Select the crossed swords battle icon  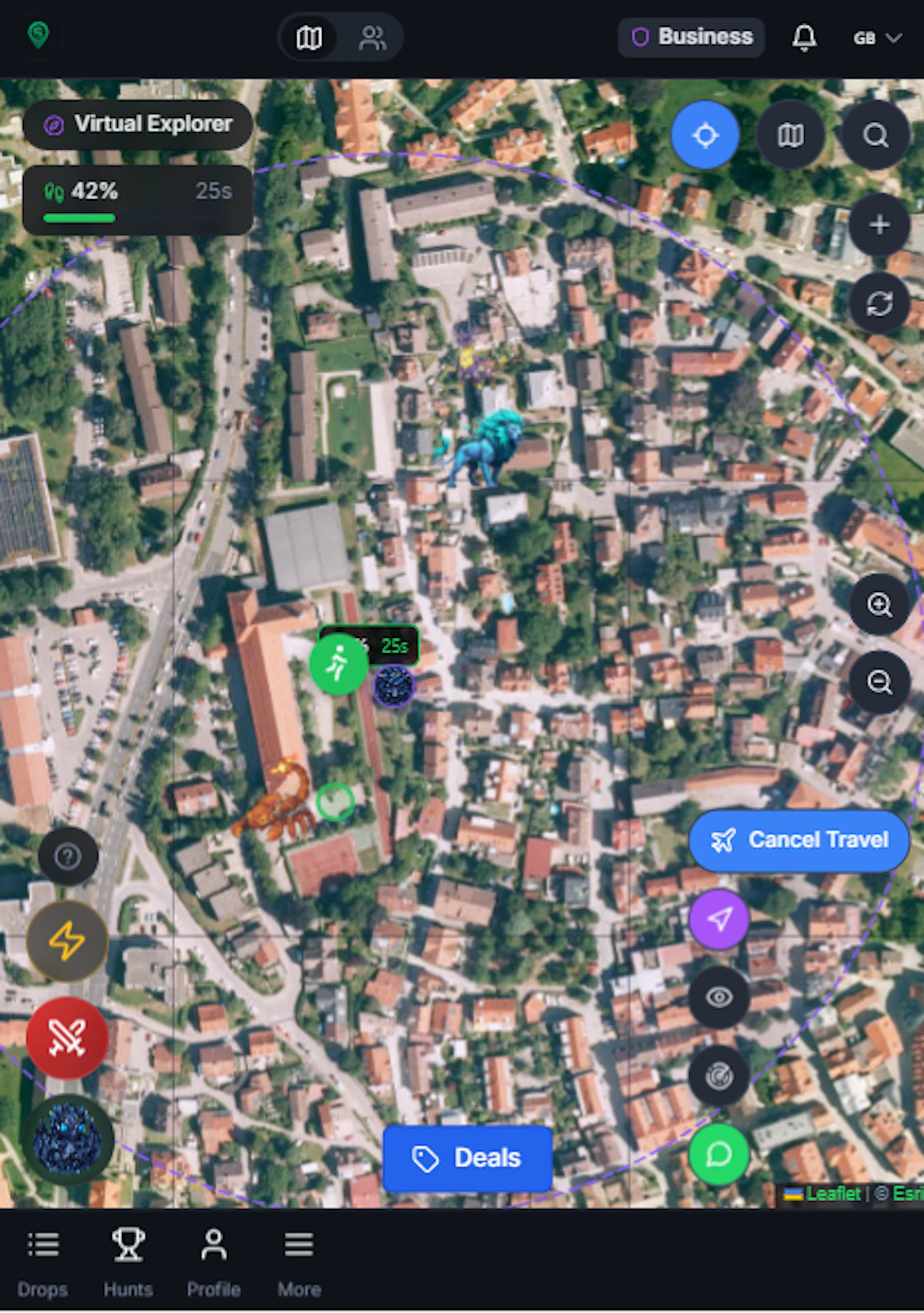pyautogui.click(x=66, y=1038)
